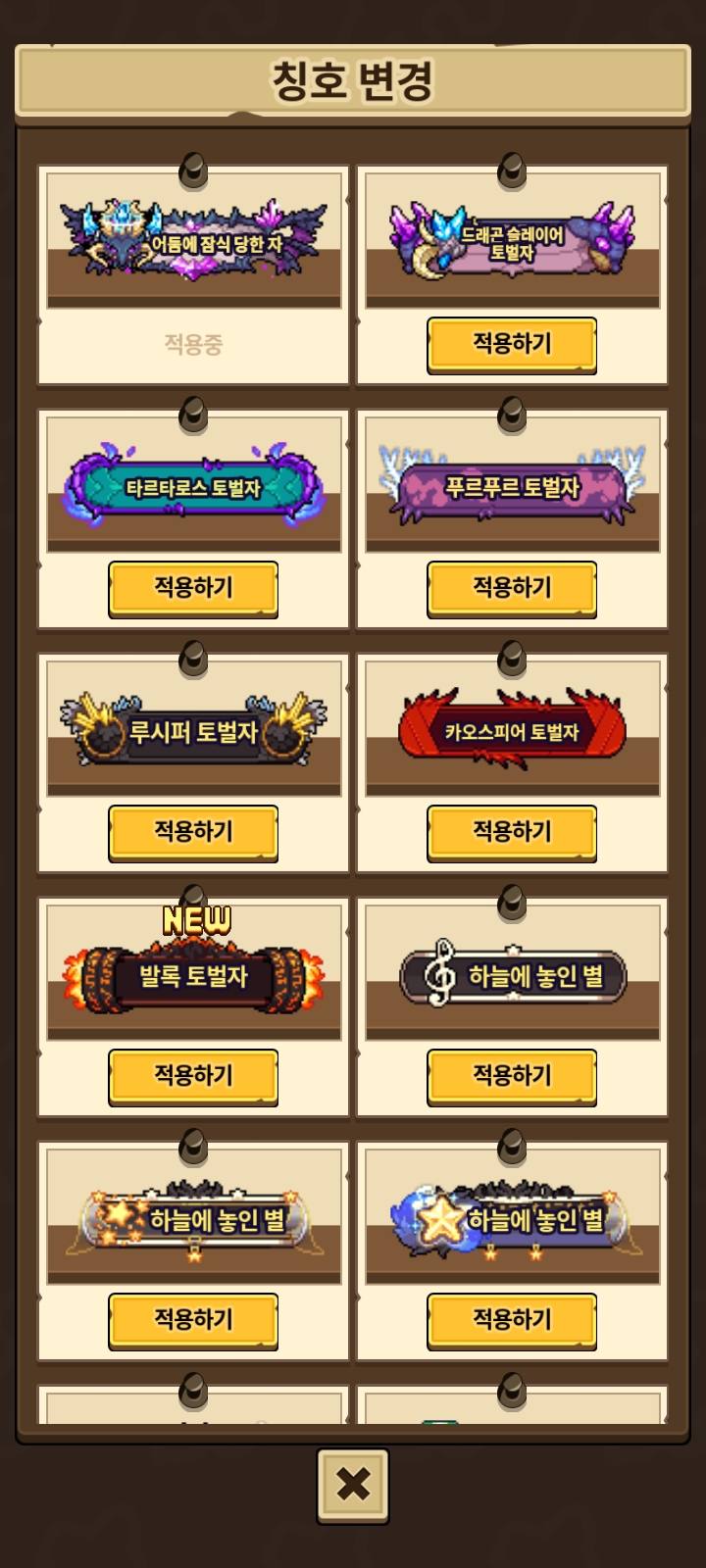Close the 칭호 변경 window
The width and height of the screenshot is (706, 1568).
point(353,1485)
